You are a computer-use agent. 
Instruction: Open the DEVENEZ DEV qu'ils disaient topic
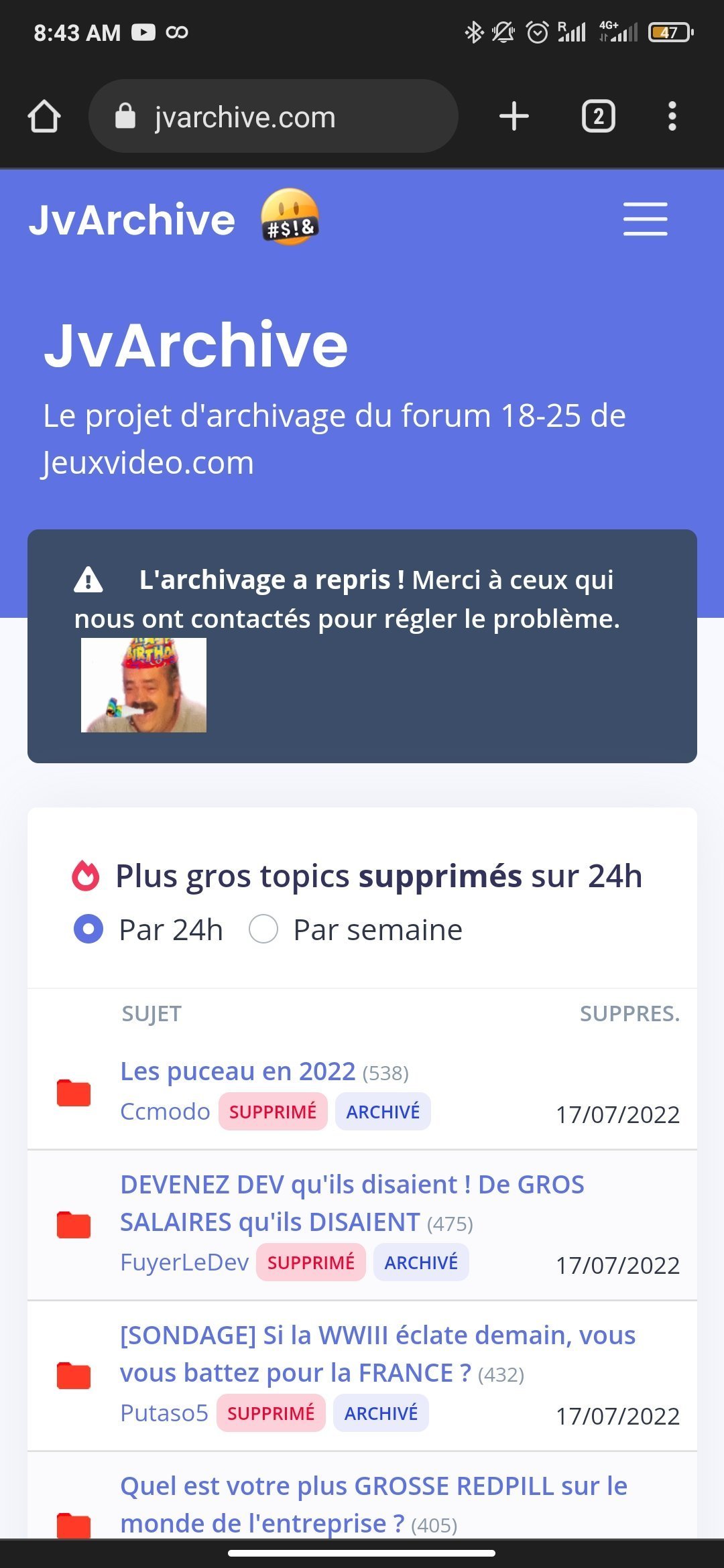(352, 1203)
